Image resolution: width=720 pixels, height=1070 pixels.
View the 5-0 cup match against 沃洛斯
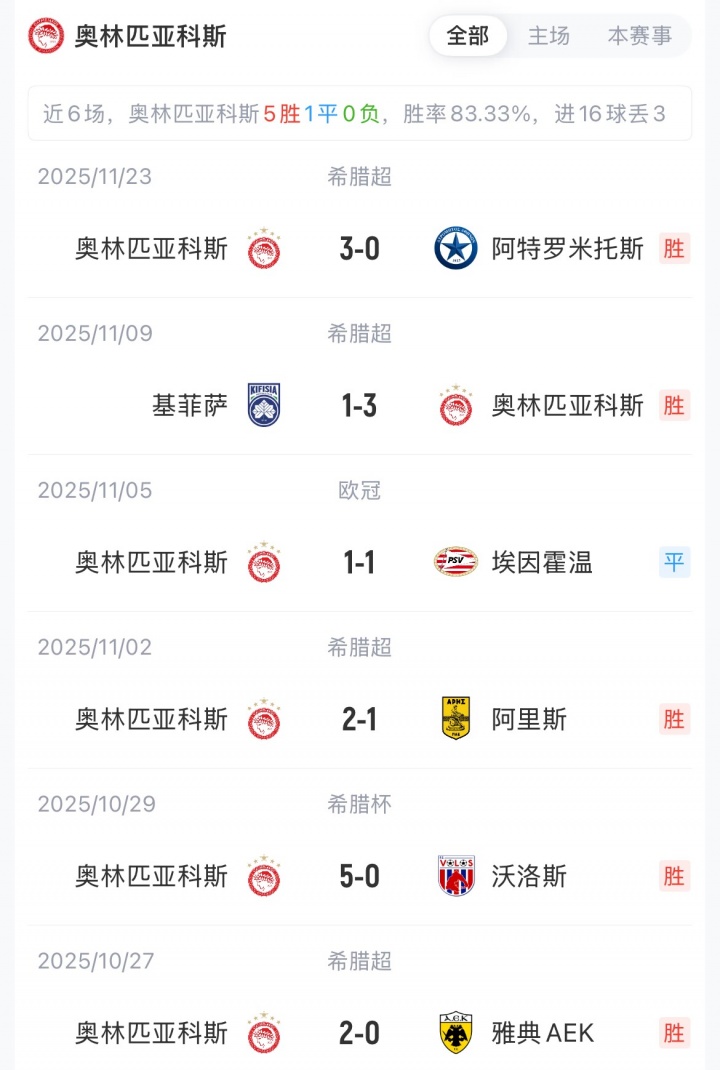tap(360, 876)
